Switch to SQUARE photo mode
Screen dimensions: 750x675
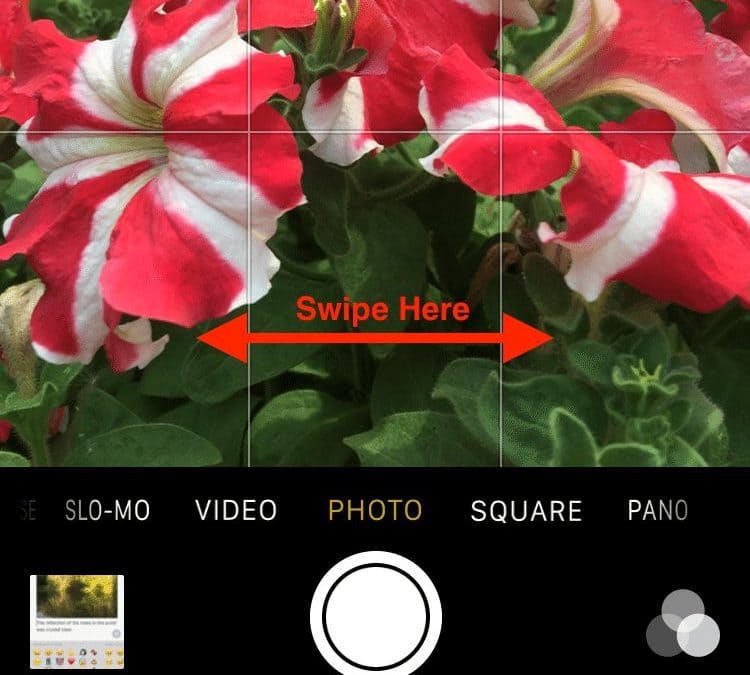[526, 512]
